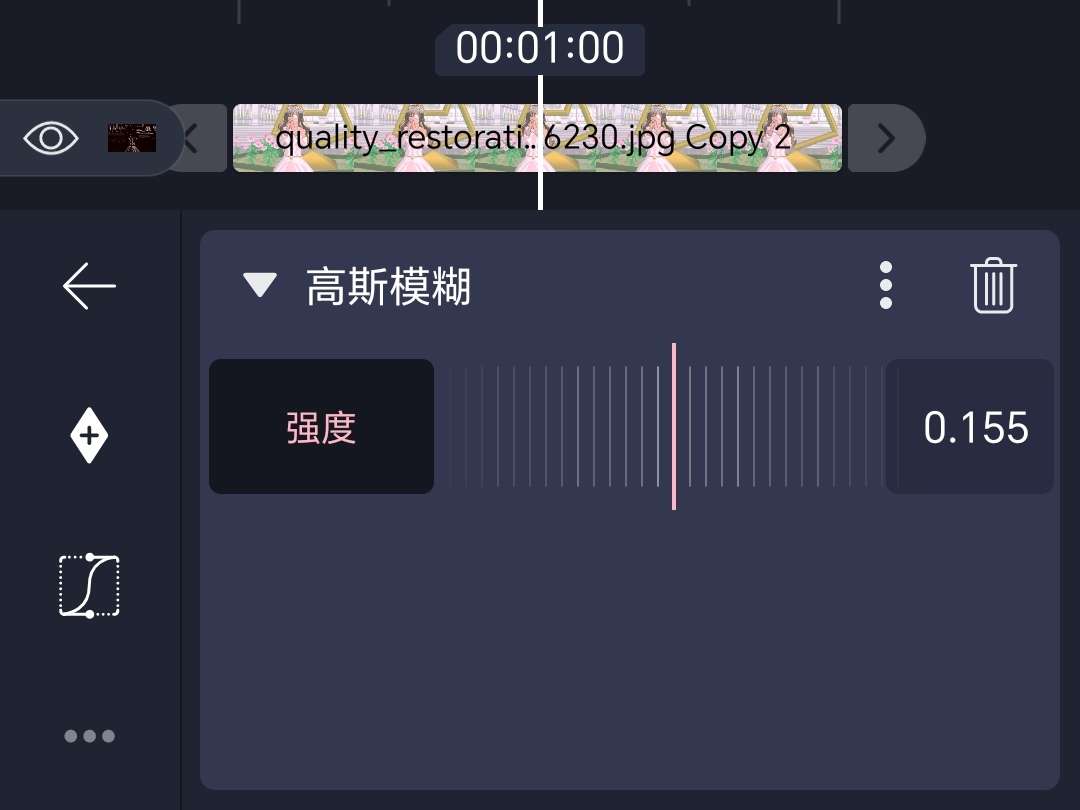
Task: Select the 强度 parameter
Action: [321, 427]
